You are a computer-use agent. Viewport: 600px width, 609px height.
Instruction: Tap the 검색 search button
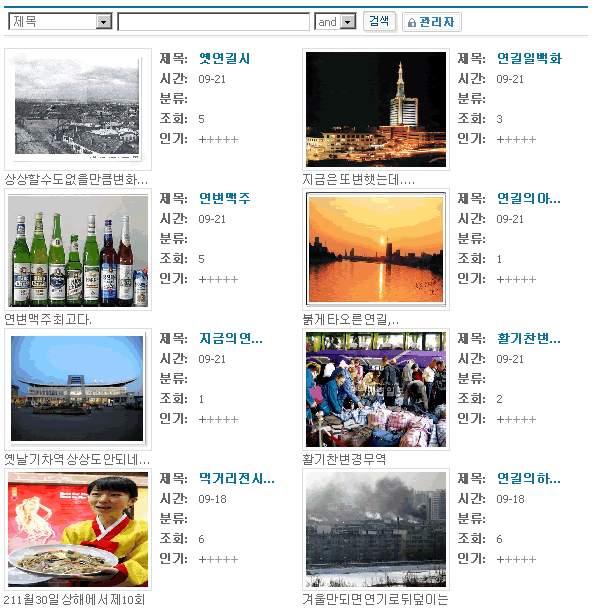click(x=379, y=21)
